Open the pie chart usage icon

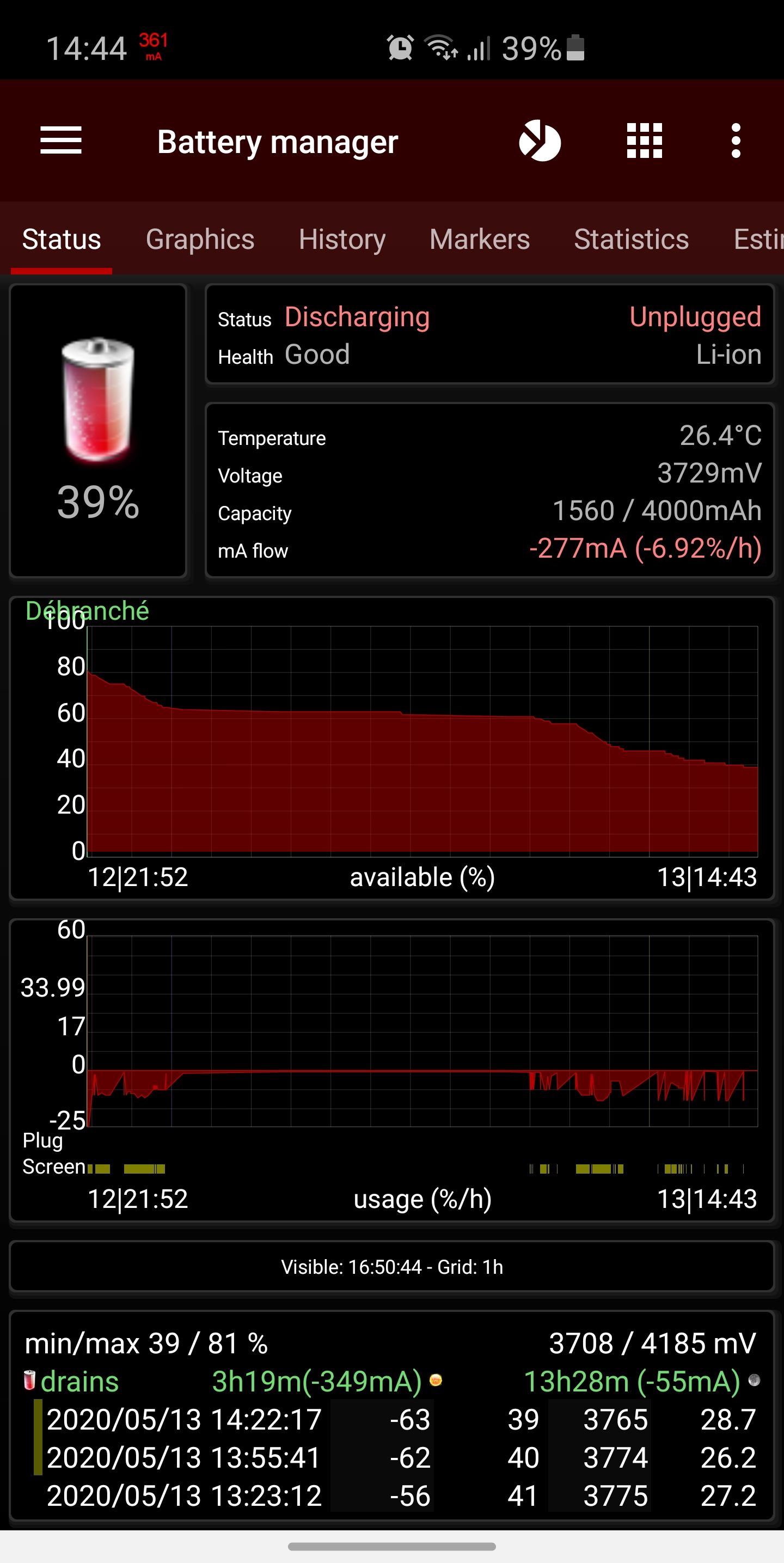pos(540,141)
